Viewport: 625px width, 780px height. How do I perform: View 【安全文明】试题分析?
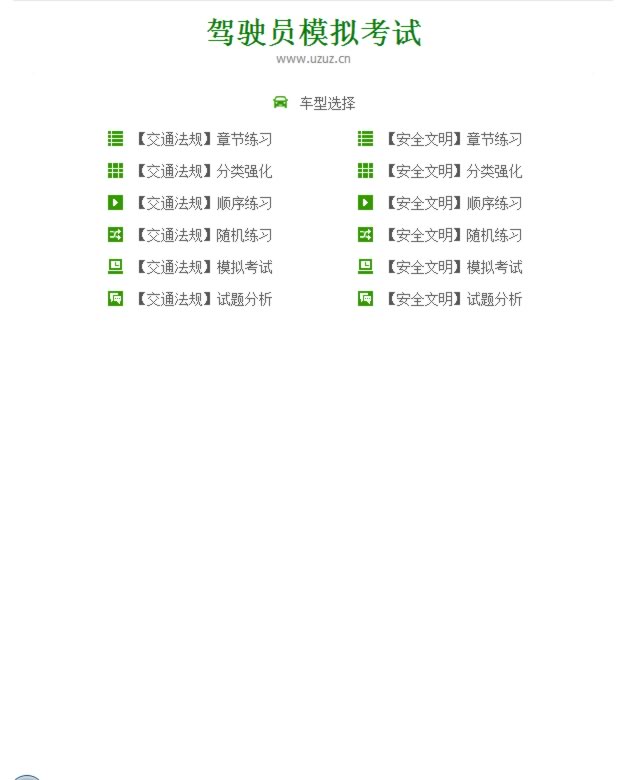[x=453, y=299]
